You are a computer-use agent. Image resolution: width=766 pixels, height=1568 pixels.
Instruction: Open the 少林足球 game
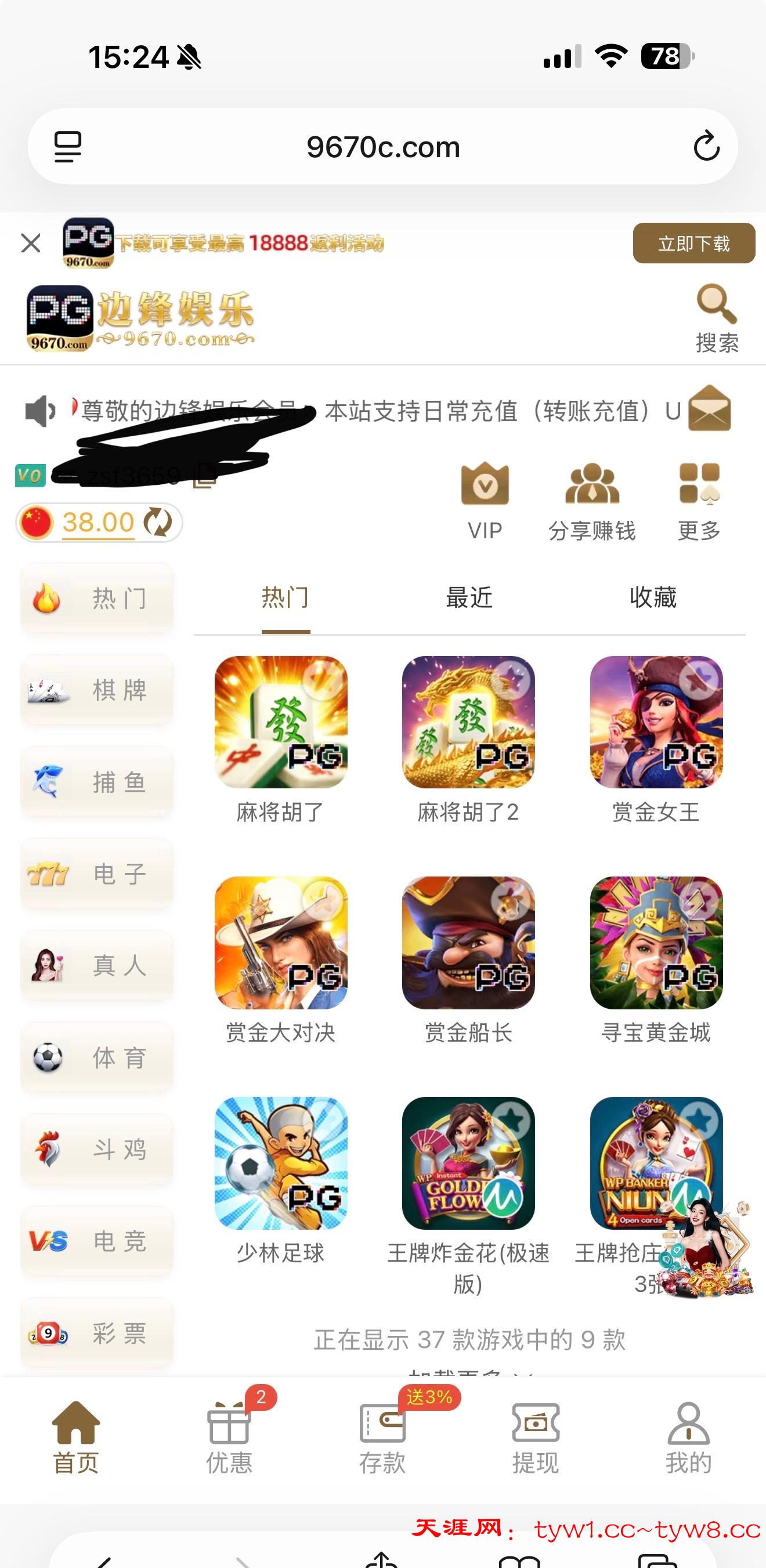[x=281, y=1163]
